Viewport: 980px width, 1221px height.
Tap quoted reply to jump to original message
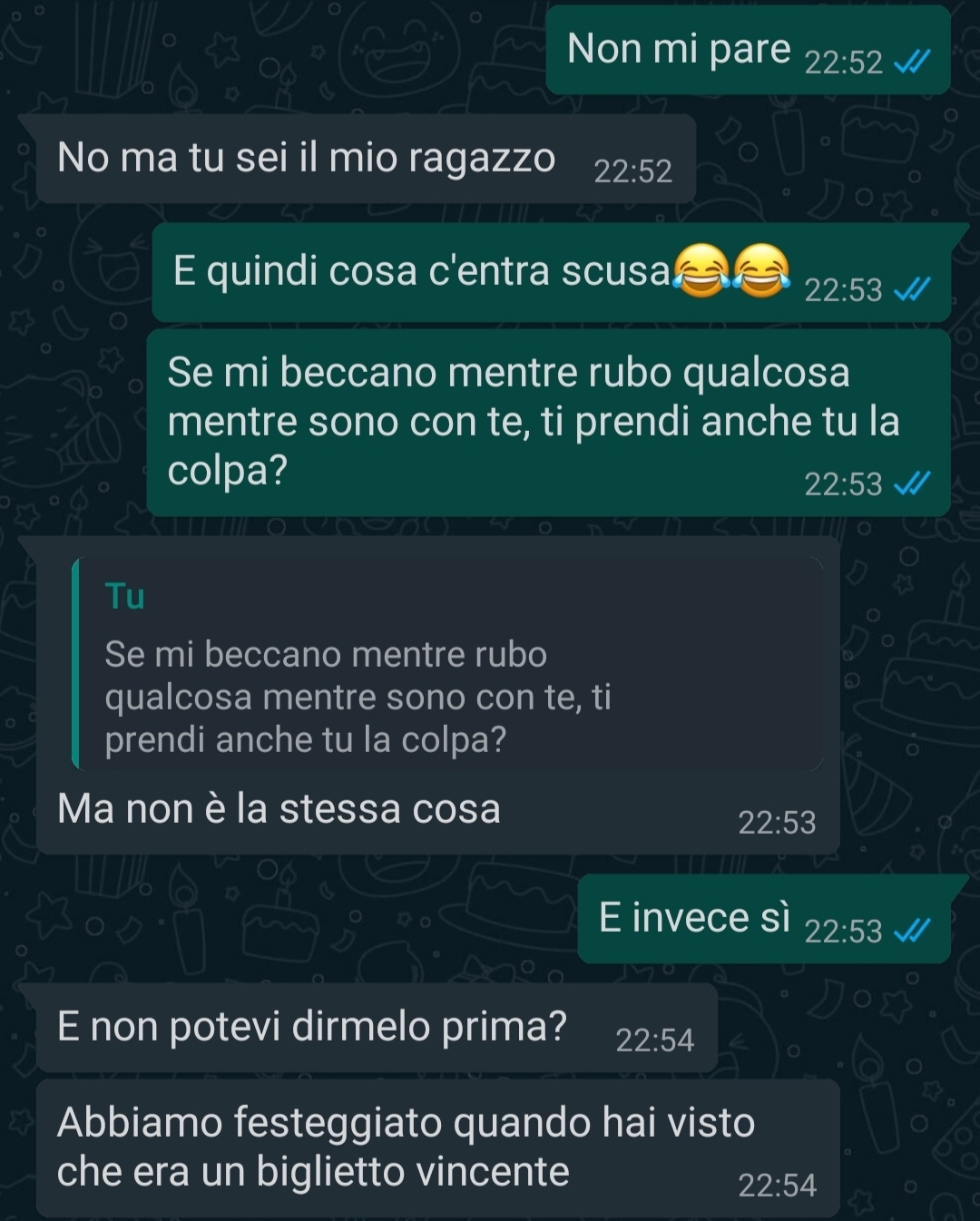(446, 665)
